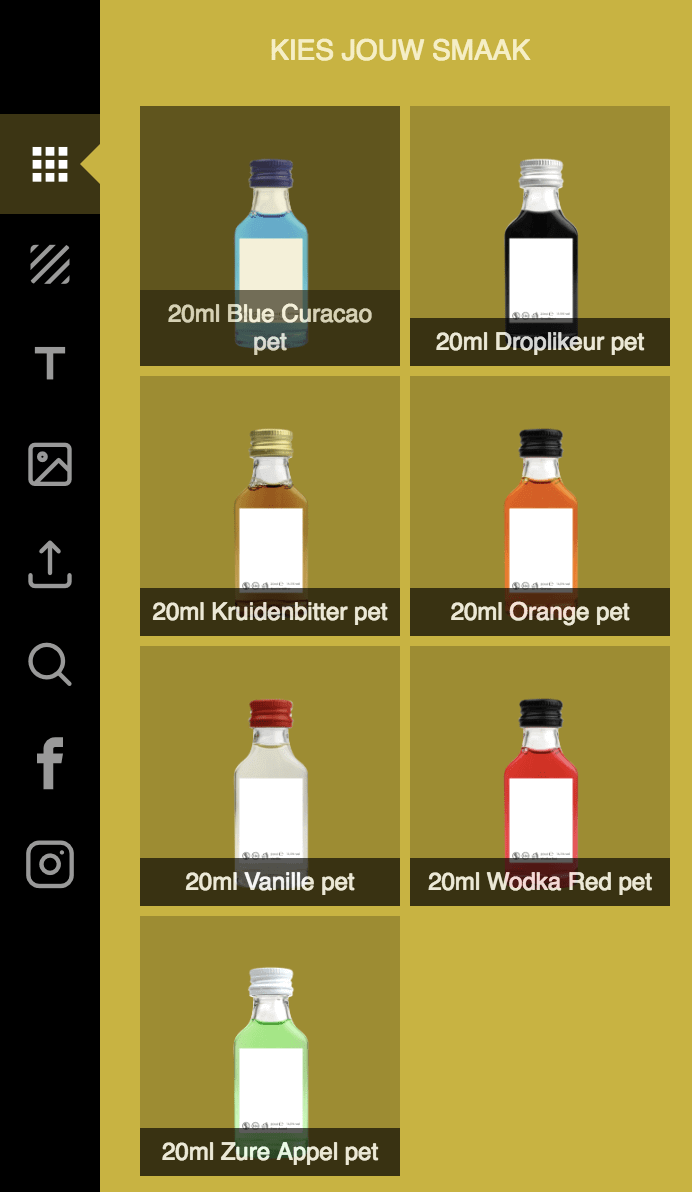Viewport: 692px width, 1192px height.
Task: Tap the 20ml Wodka Red pet tile
Action: click(540, 776)
